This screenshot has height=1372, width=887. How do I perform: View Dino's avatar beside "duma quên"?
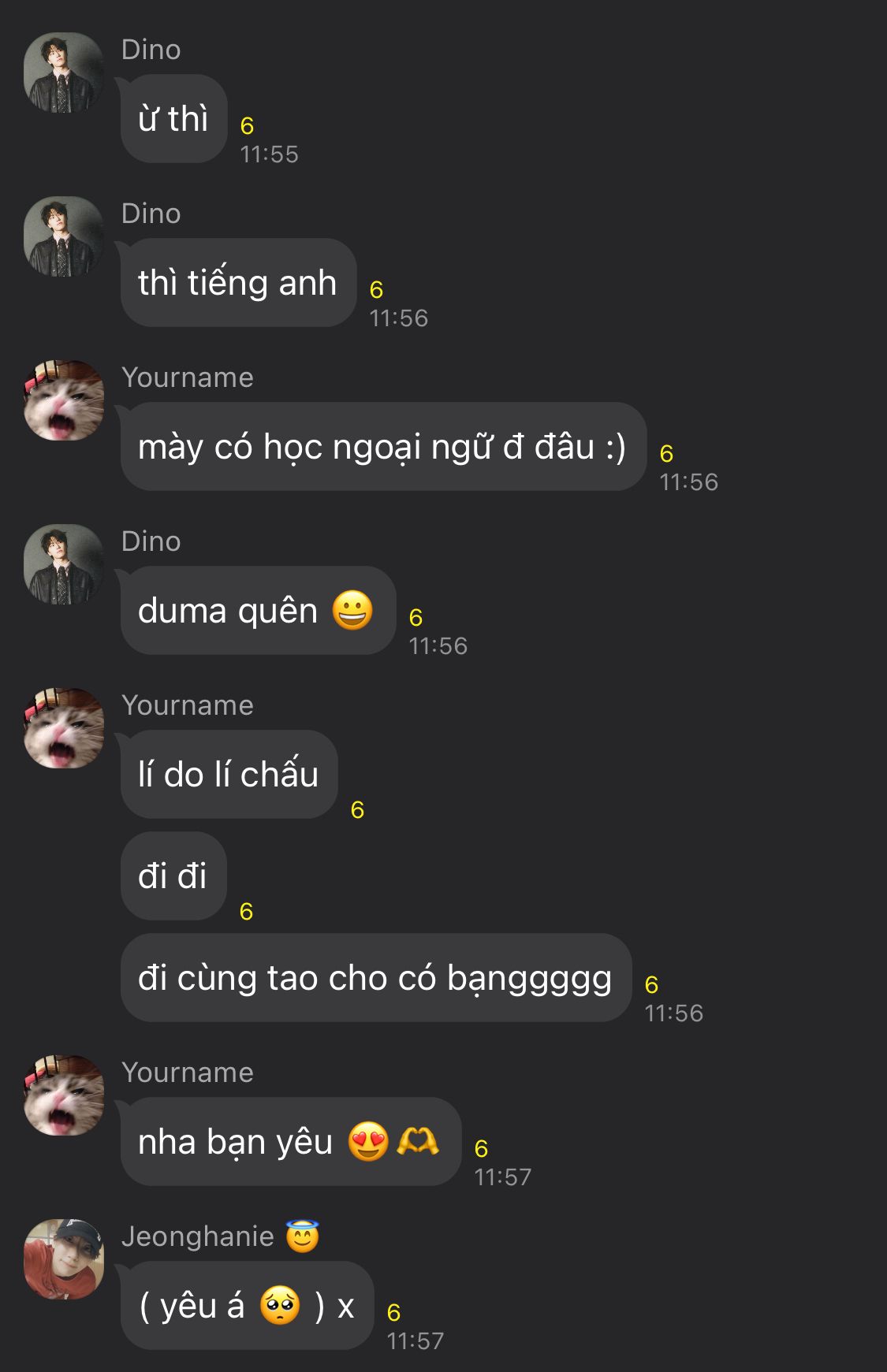click(64, 564)
